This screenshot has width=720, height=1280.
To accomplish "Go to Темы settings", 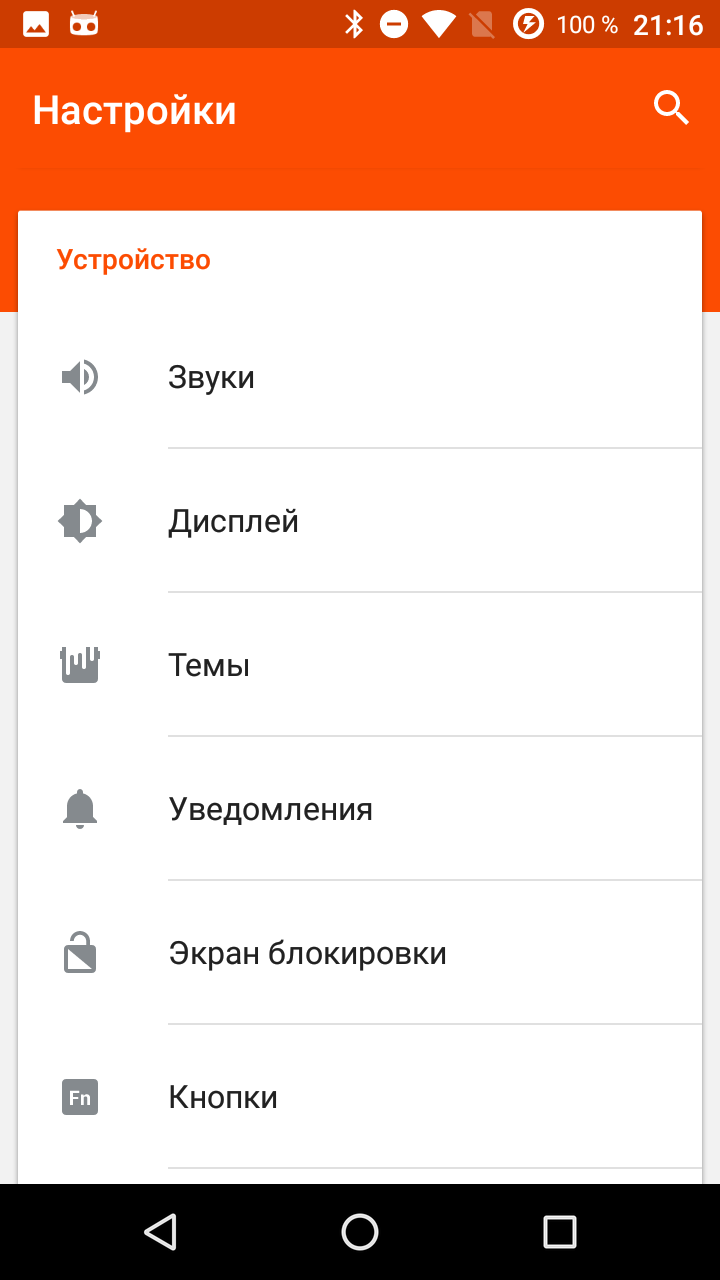I will (x=360, y=665).
